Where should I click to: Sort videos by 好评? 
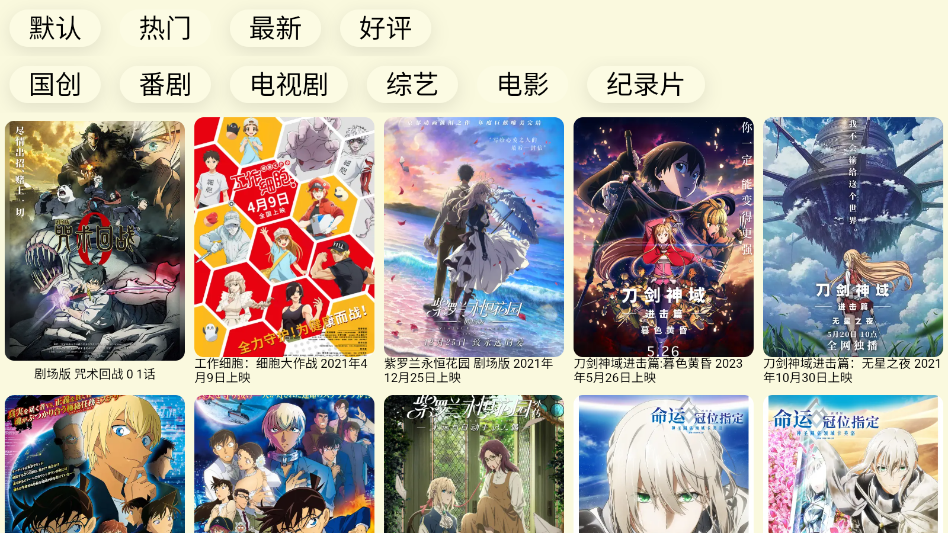click(x=385, y=28)
